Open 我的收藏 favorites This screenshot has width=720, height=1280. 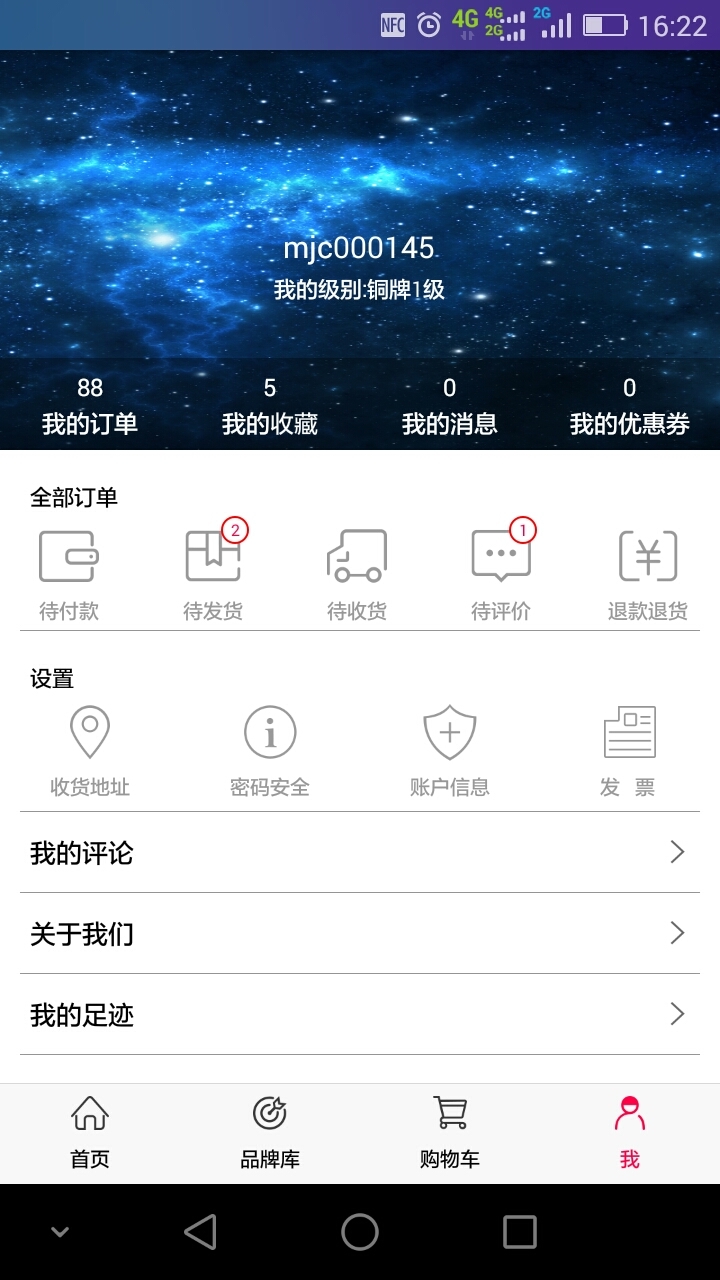(270, 406)
